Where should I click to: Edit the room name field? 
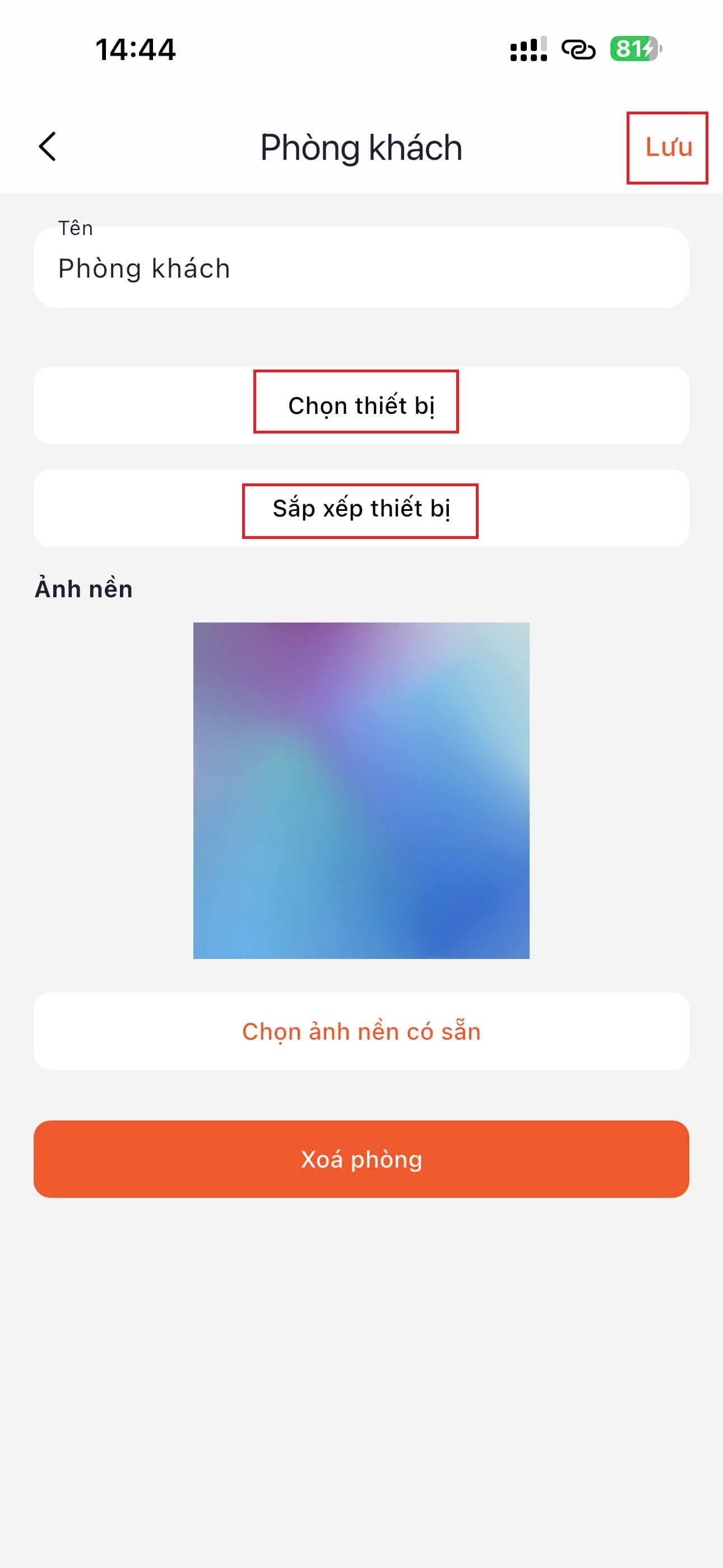tap(360, 269)
